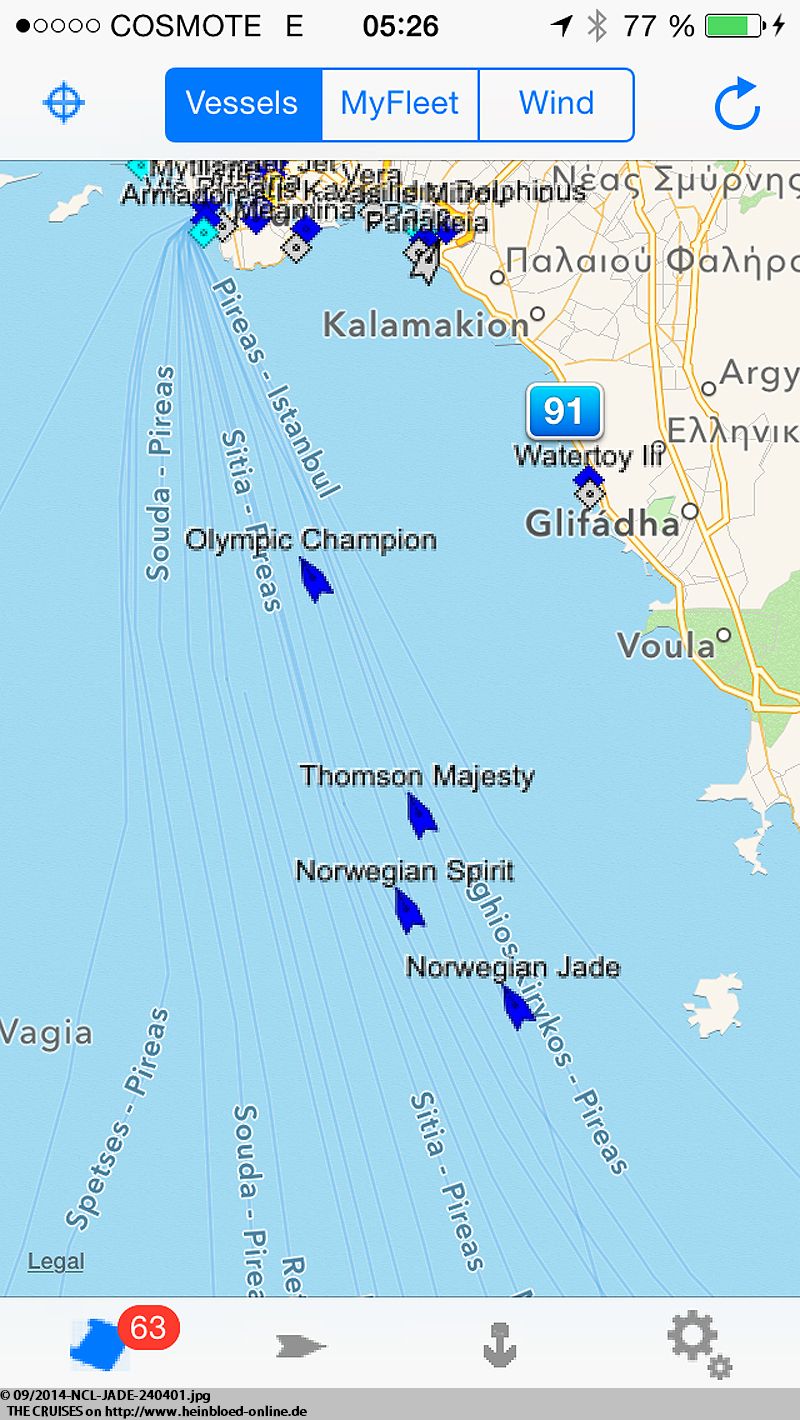The image size is (800, 1420).
Task: Open the settings gear tab
Action: point(700,1345)
